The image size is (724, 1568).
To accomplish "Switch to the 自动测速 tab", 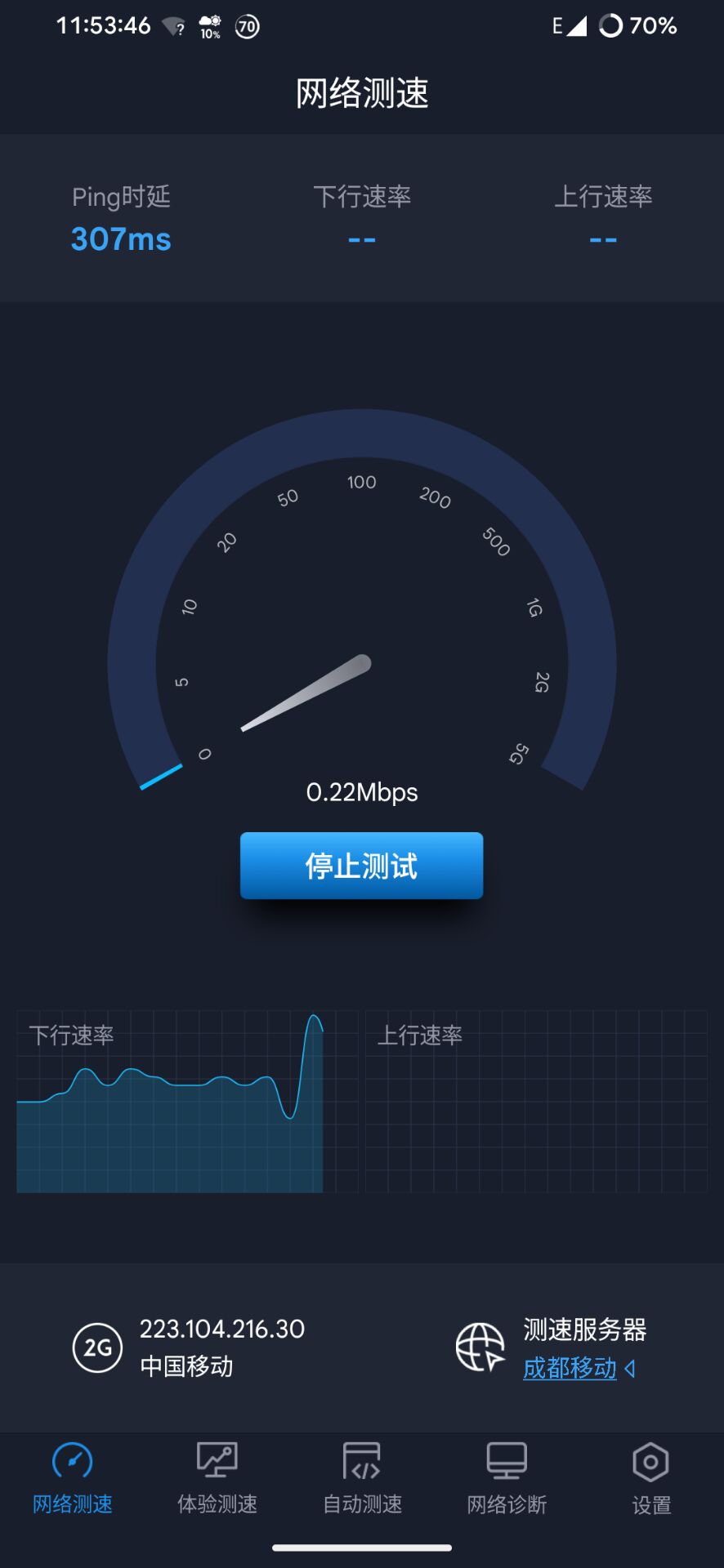I will pyautogui.click(x=362, y=1478).
